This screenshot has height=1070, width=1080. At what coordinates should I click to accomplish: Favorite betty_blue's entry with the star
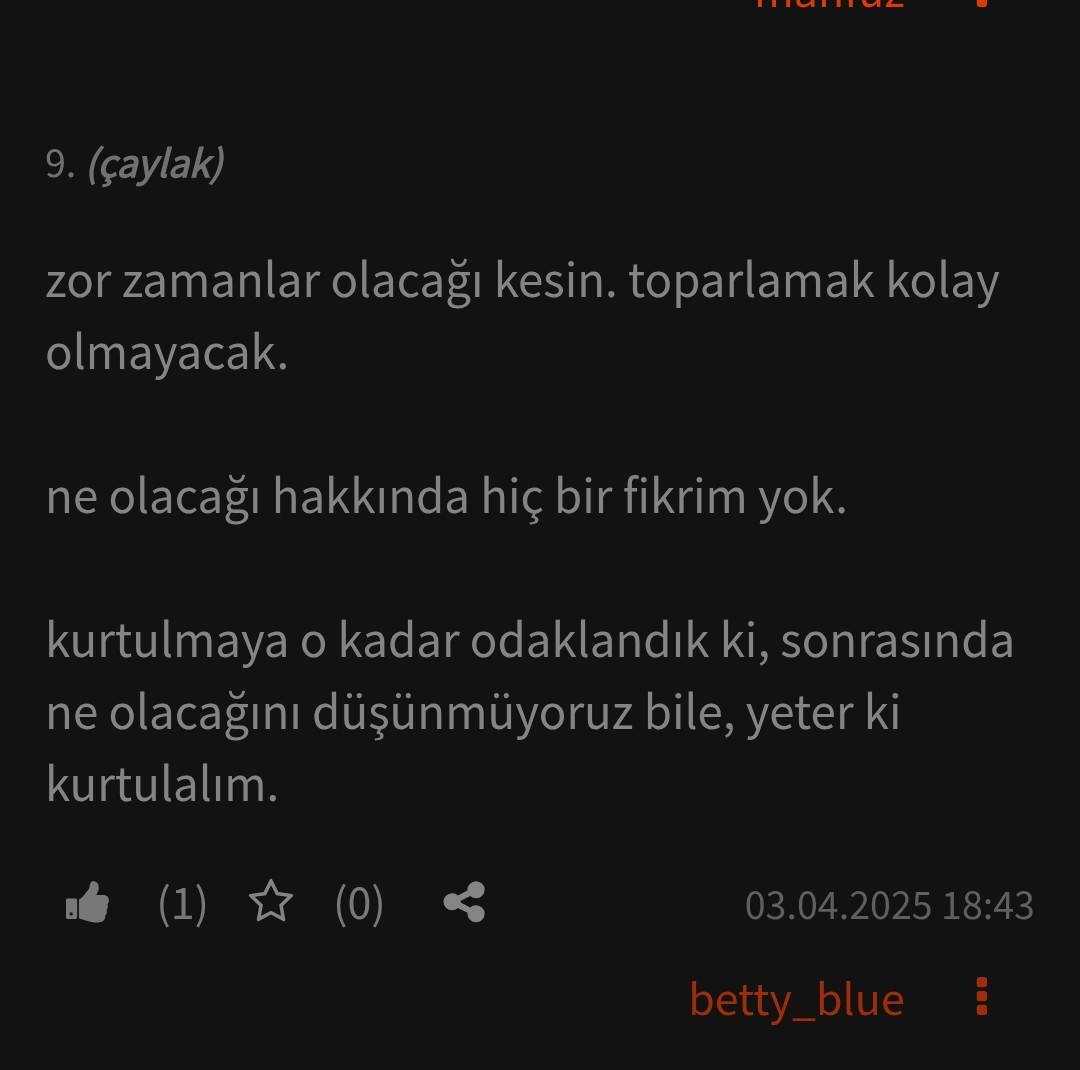(x=271, y=904)
